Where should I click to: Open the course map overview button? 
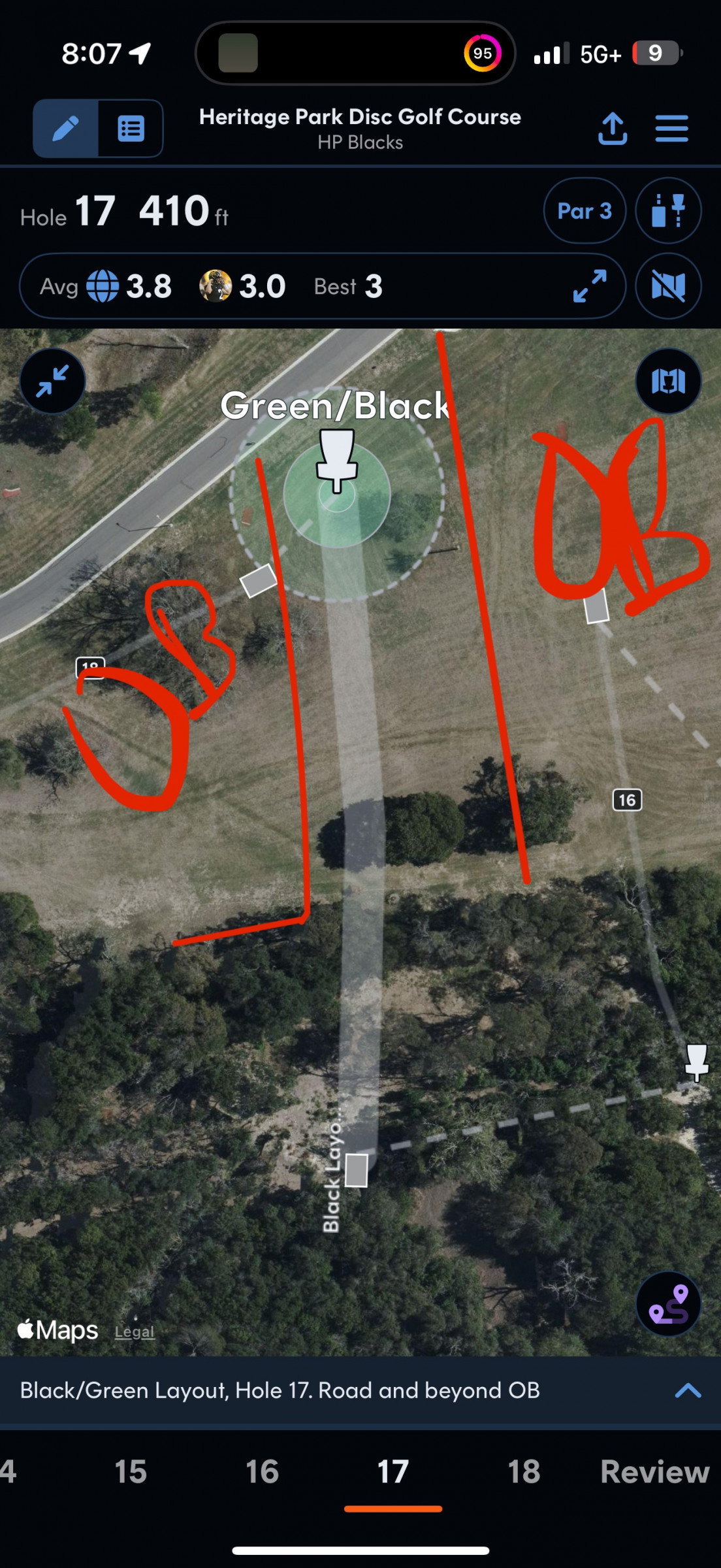point(668,381)
